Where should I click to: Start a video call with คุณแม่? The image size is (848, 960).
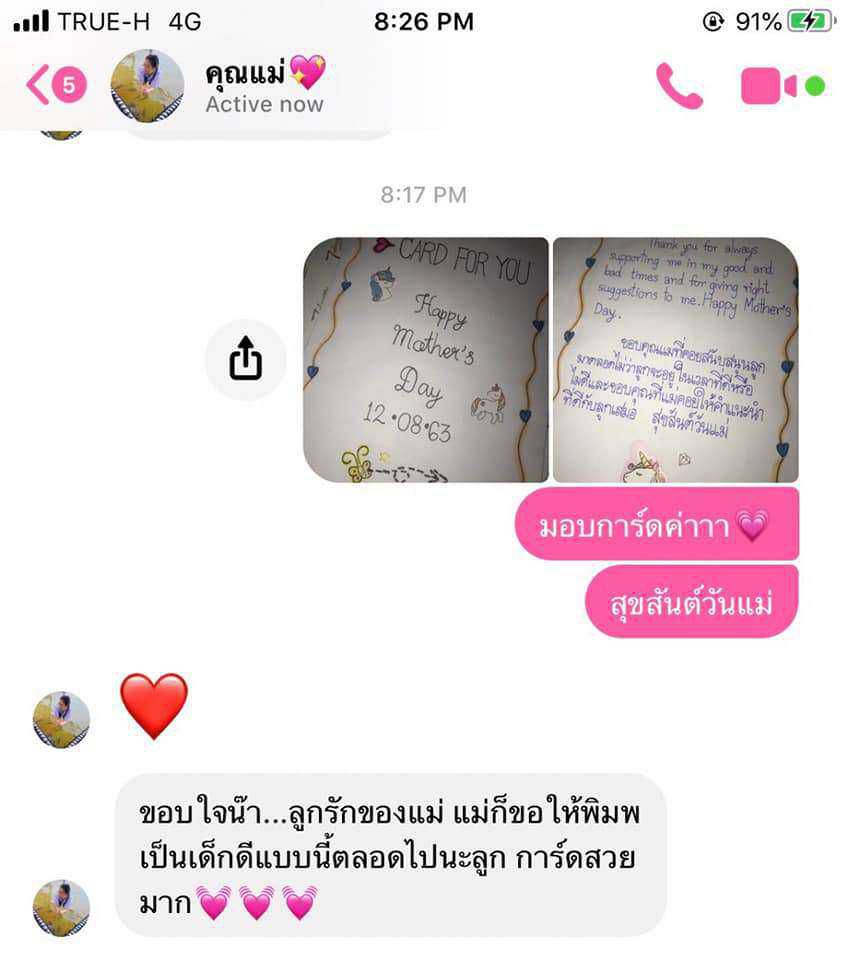click(x=769, y=86)
